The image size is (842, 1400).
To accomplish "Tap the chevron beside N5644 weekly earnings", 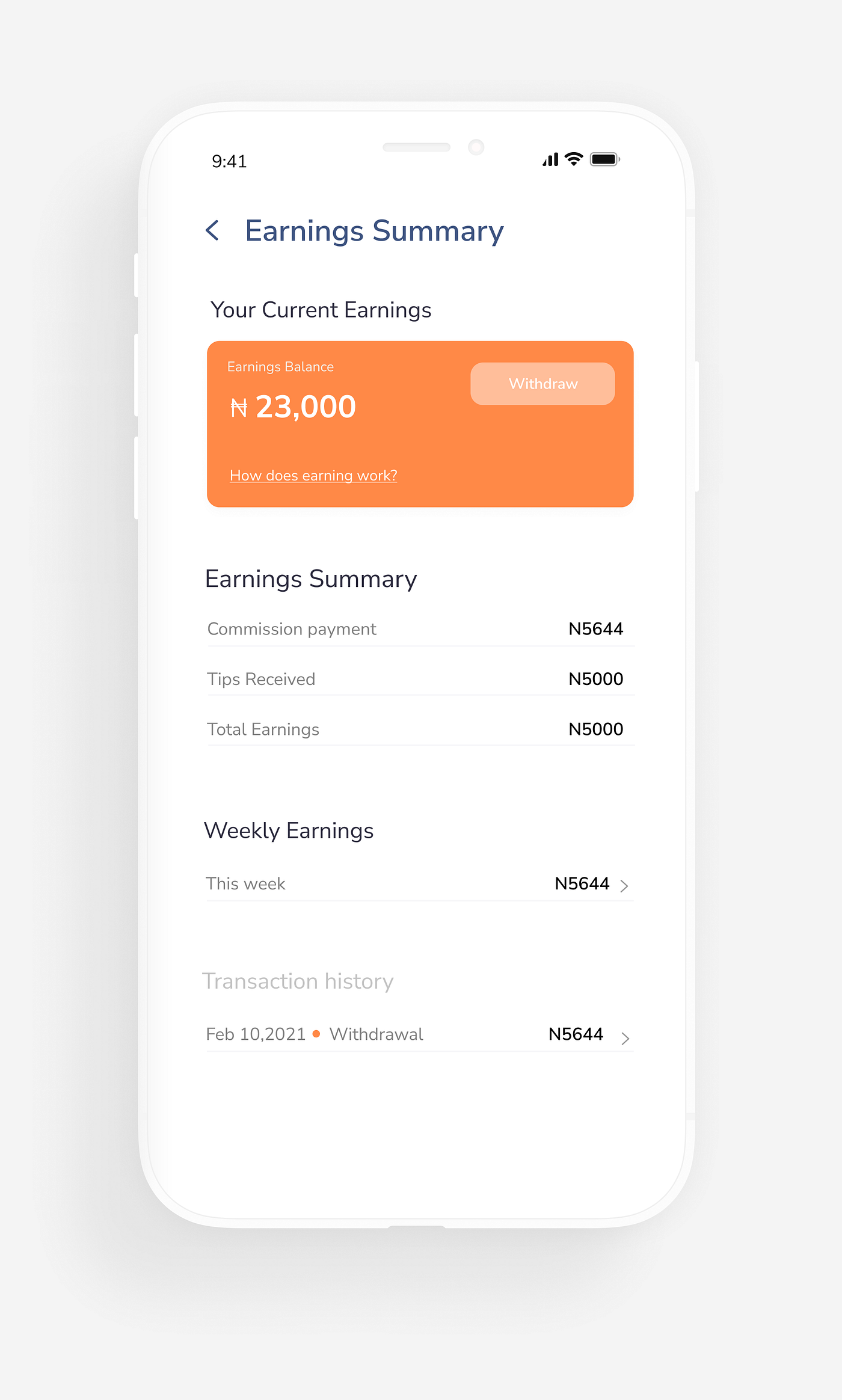I will tap(625, 885).
